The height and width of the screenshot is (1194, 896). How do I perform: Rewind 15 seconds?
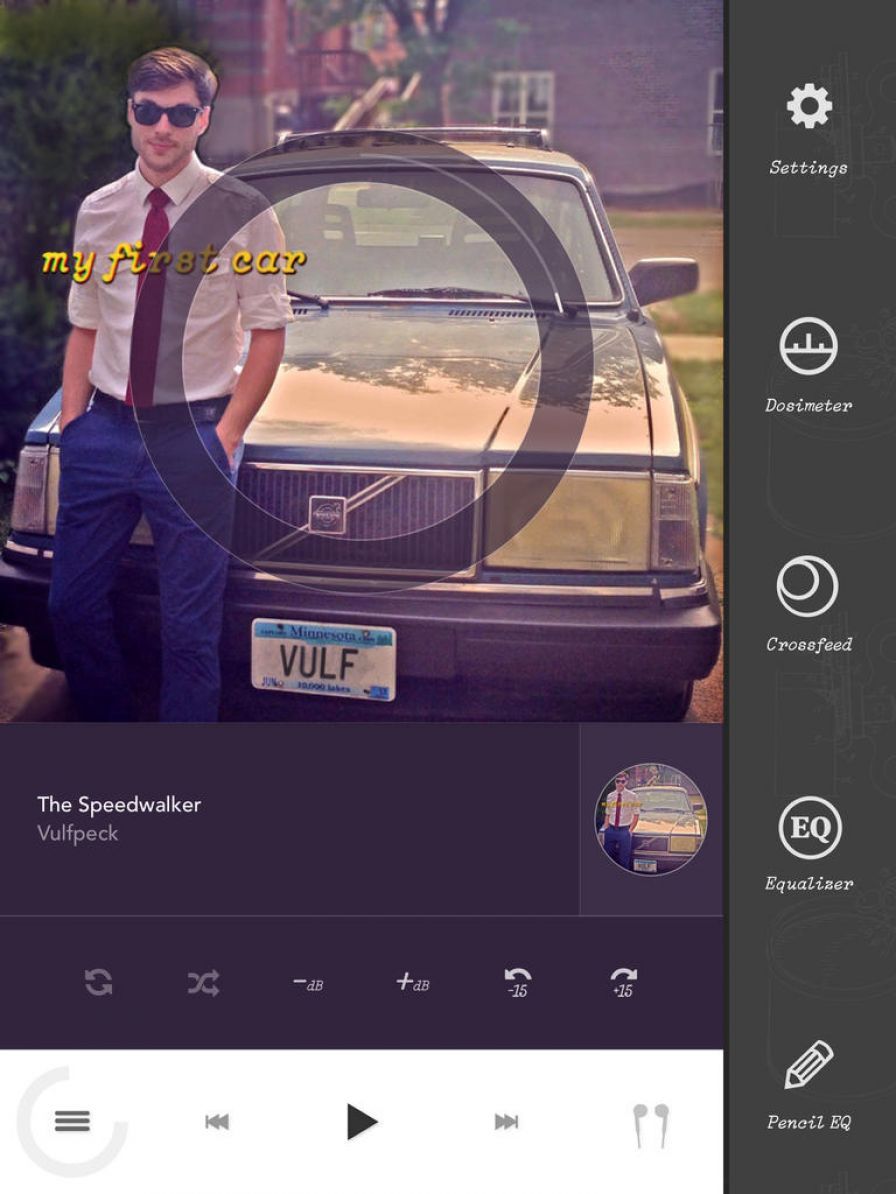(x=517, y=983)
